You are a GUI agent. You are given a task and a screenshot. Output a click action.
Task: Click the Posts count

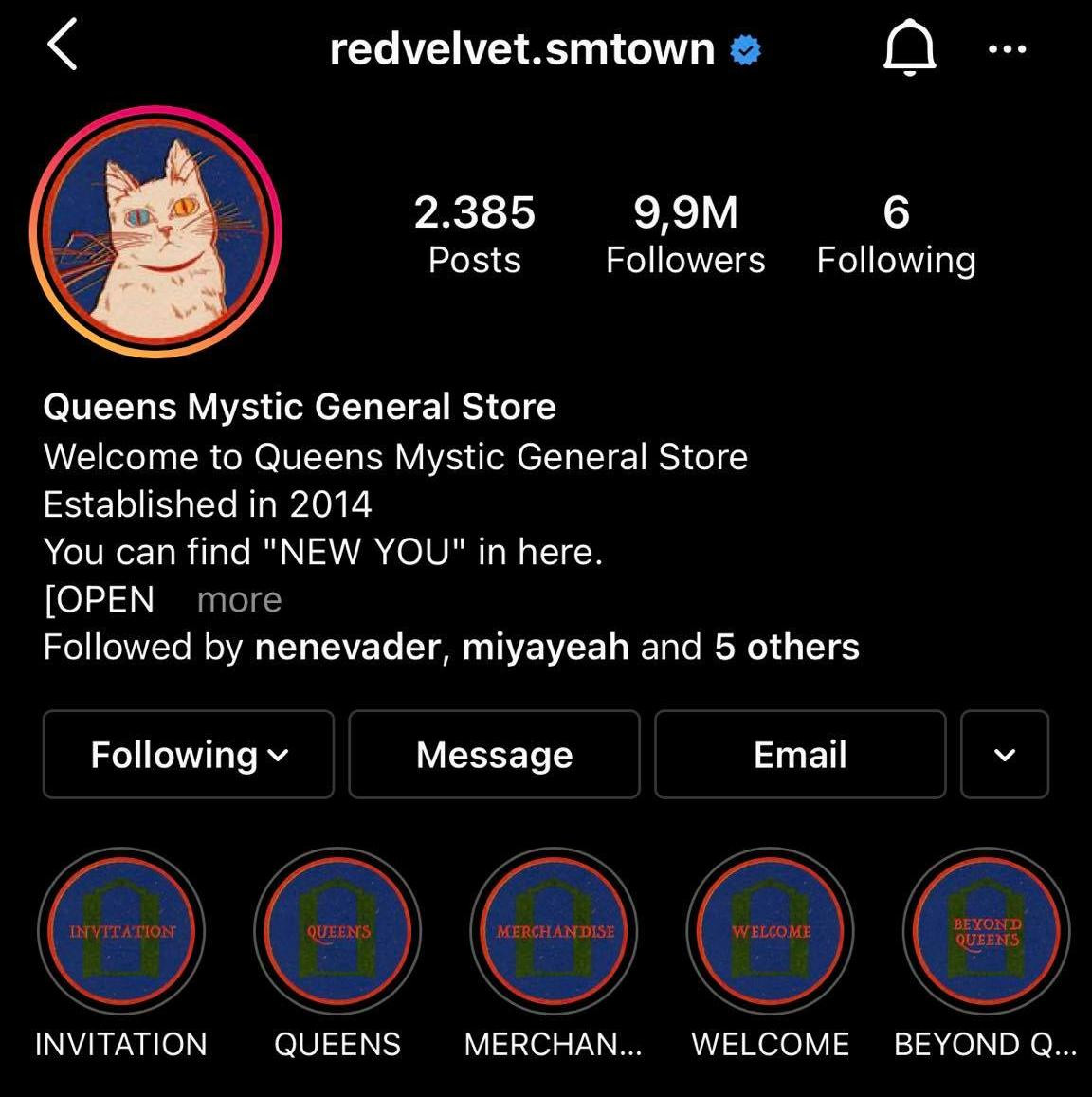(x=475, y=233)
